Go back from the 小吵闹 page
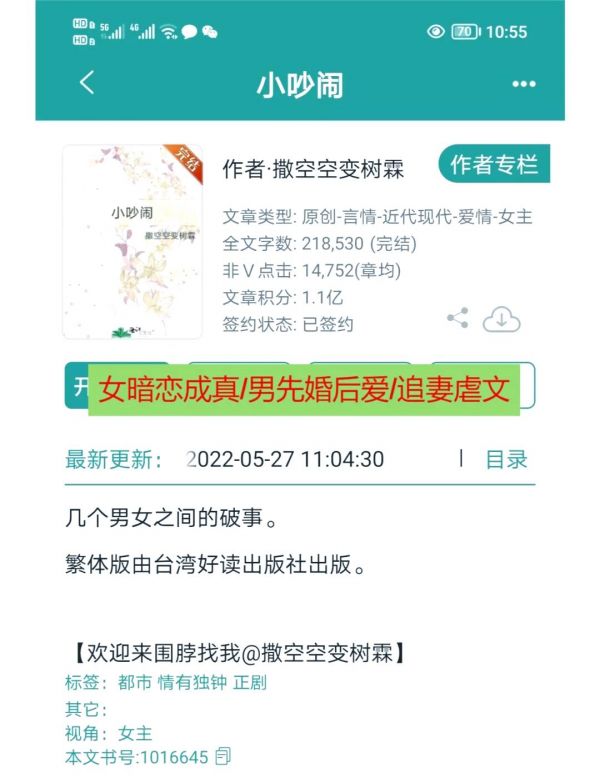The width and height of the screenshot is (600, 783). pos(87,83)
